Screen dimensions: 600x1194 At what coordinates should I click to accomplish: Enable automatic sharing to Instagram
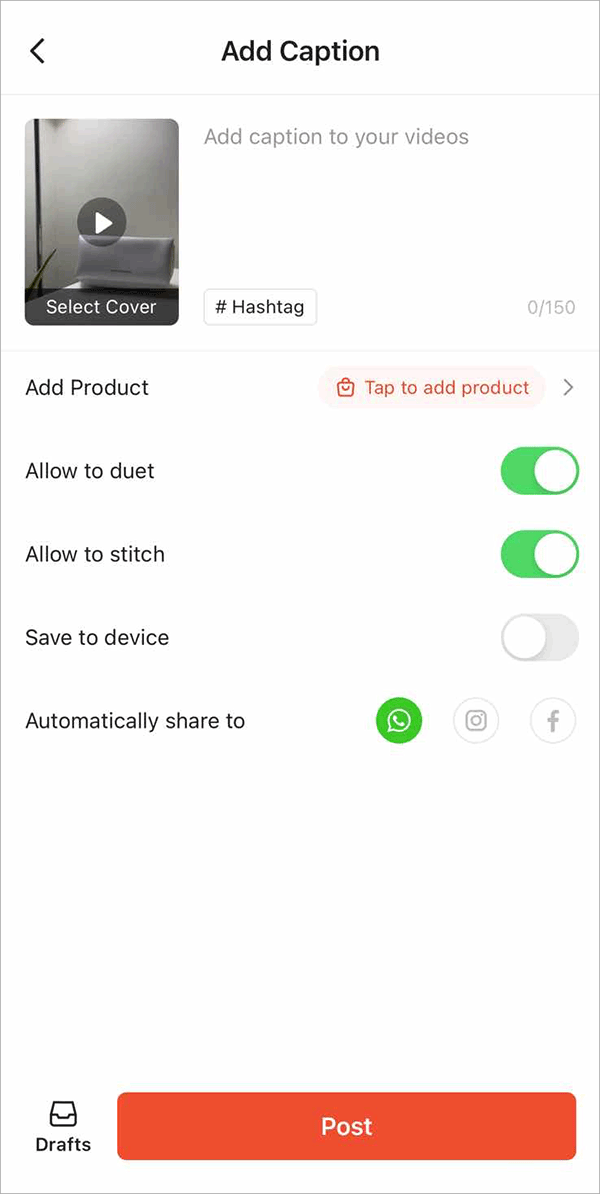[476, 720]
